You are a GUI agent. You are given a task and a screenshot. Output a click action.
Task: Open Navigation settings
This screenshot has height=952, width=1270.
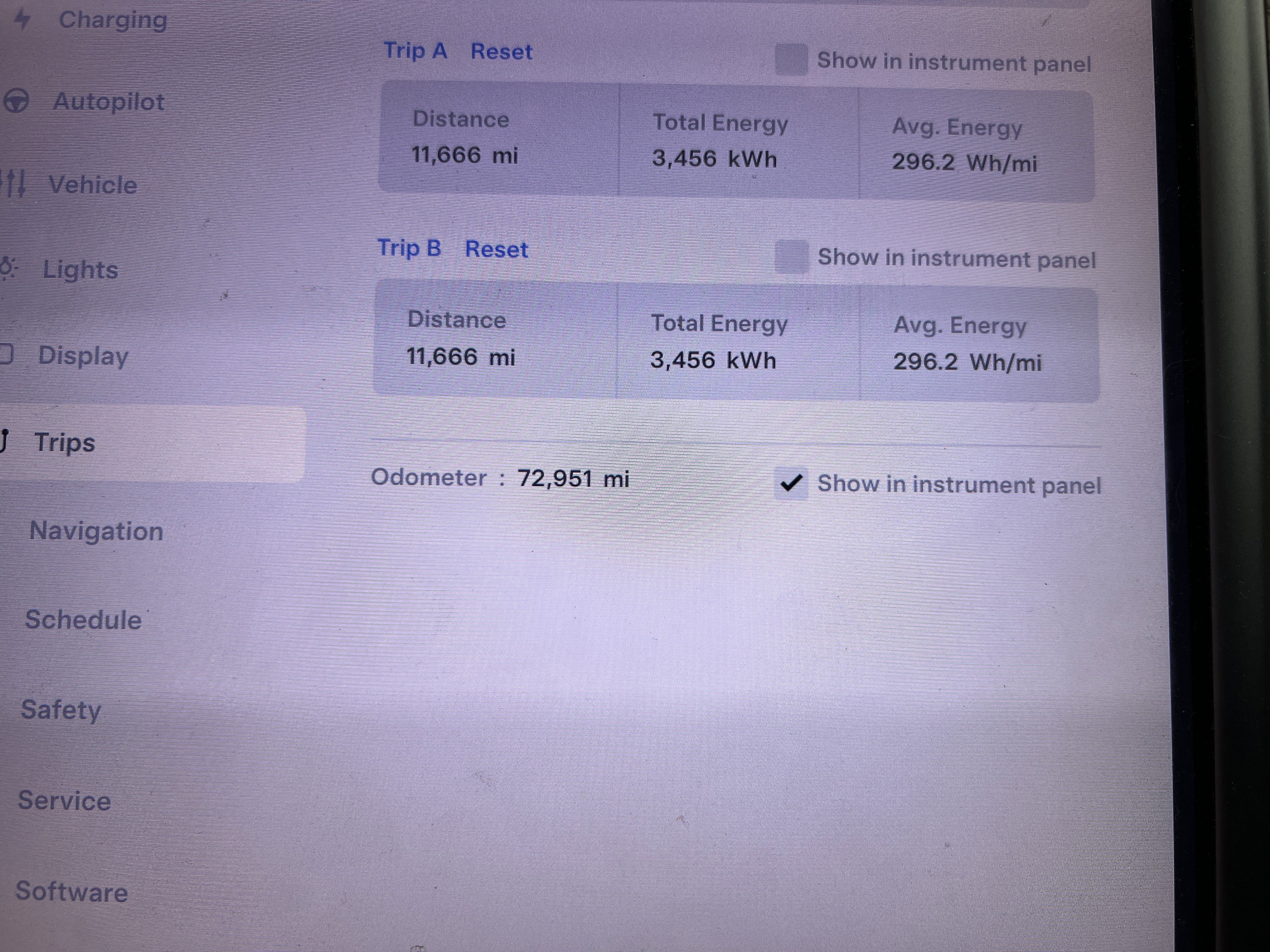tap(96, 531)
